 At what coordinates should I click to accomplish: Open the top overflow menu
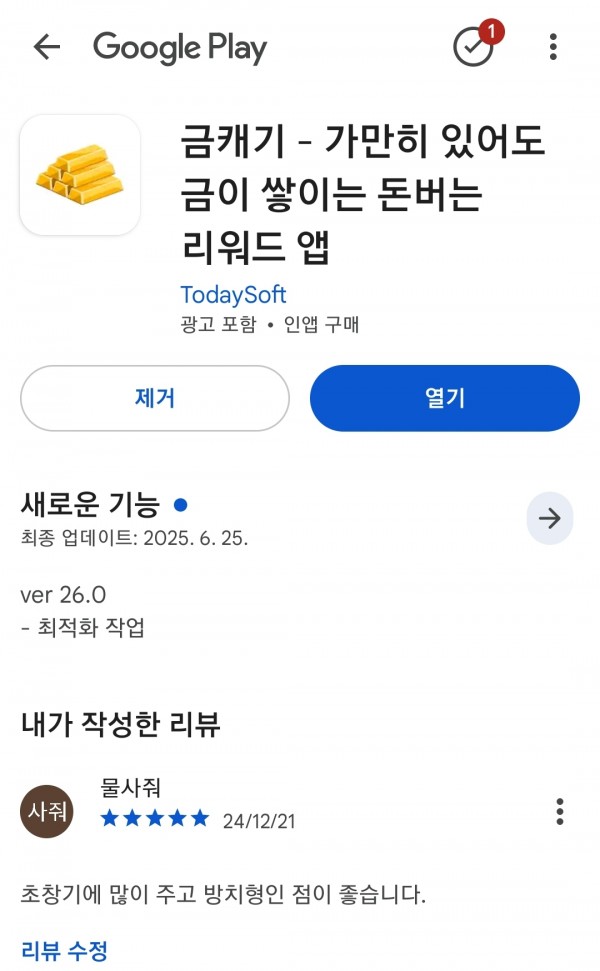click(553, 46)
